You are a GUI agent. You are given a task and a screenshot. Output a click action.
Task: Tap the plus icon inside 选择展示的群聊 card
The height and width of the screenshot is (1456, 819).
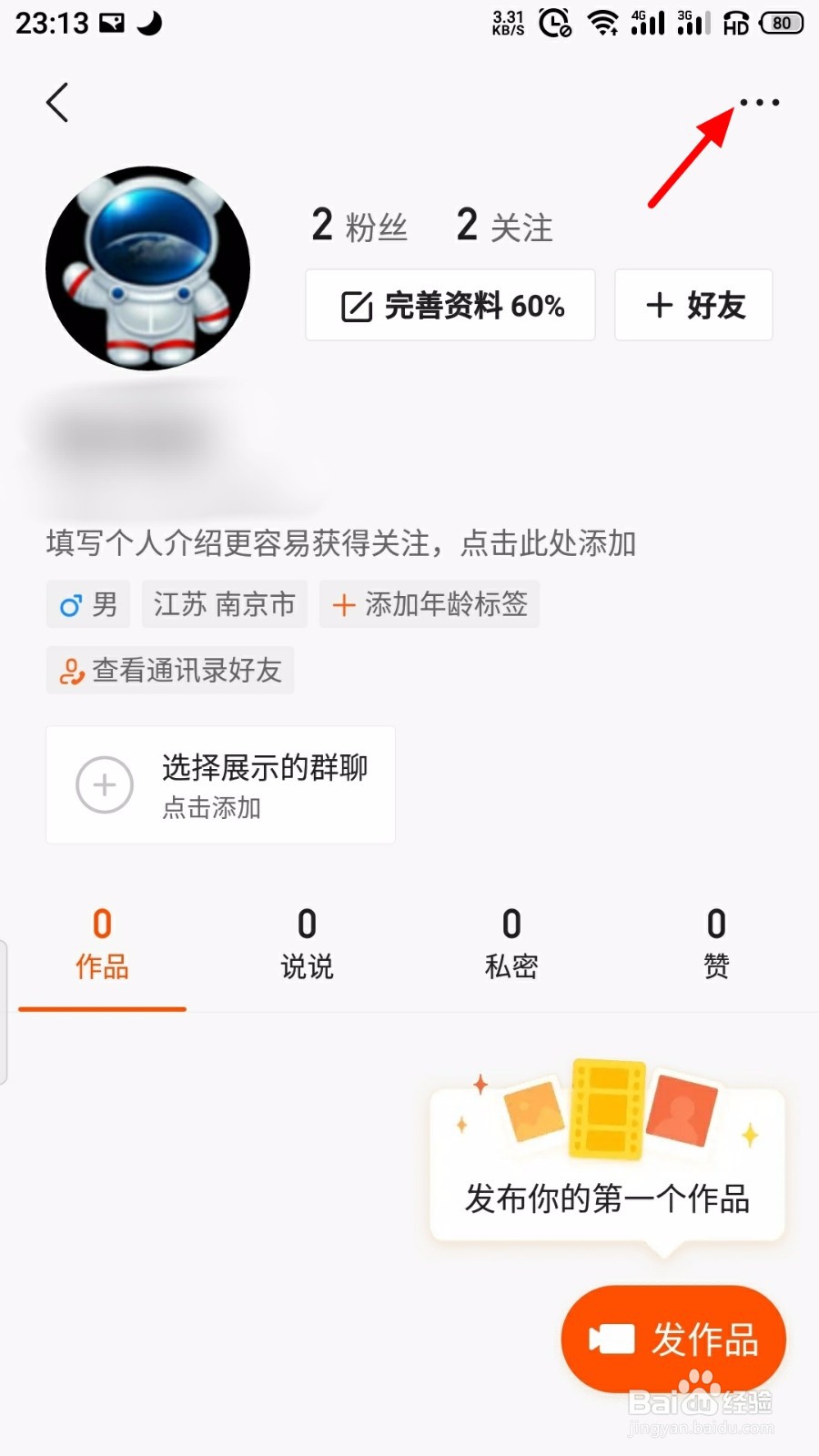click(x=104, y=784)
